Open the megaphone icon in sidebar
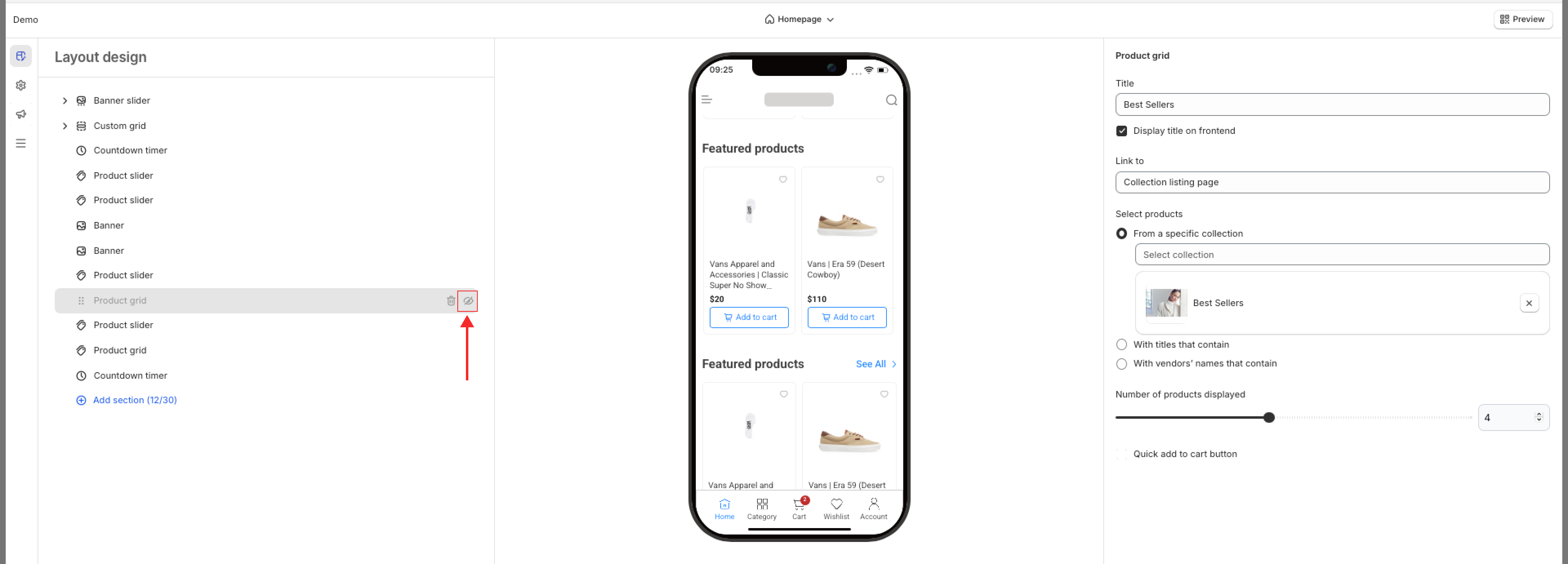The width and height of the screenshot is (1568, 564). (x=21, y=114)
